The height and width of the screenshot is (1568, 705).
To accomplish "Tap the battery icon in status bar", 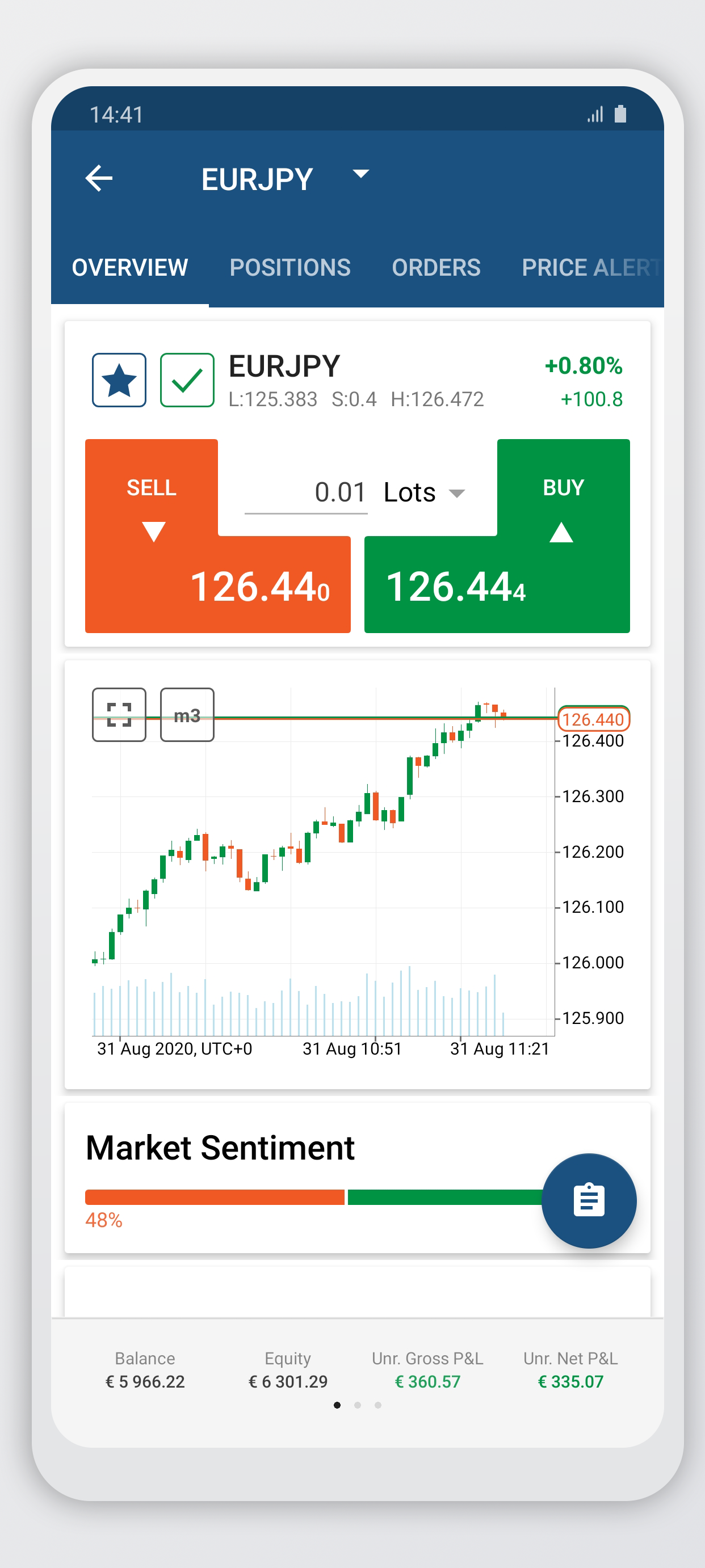I will tap(620, 114).
